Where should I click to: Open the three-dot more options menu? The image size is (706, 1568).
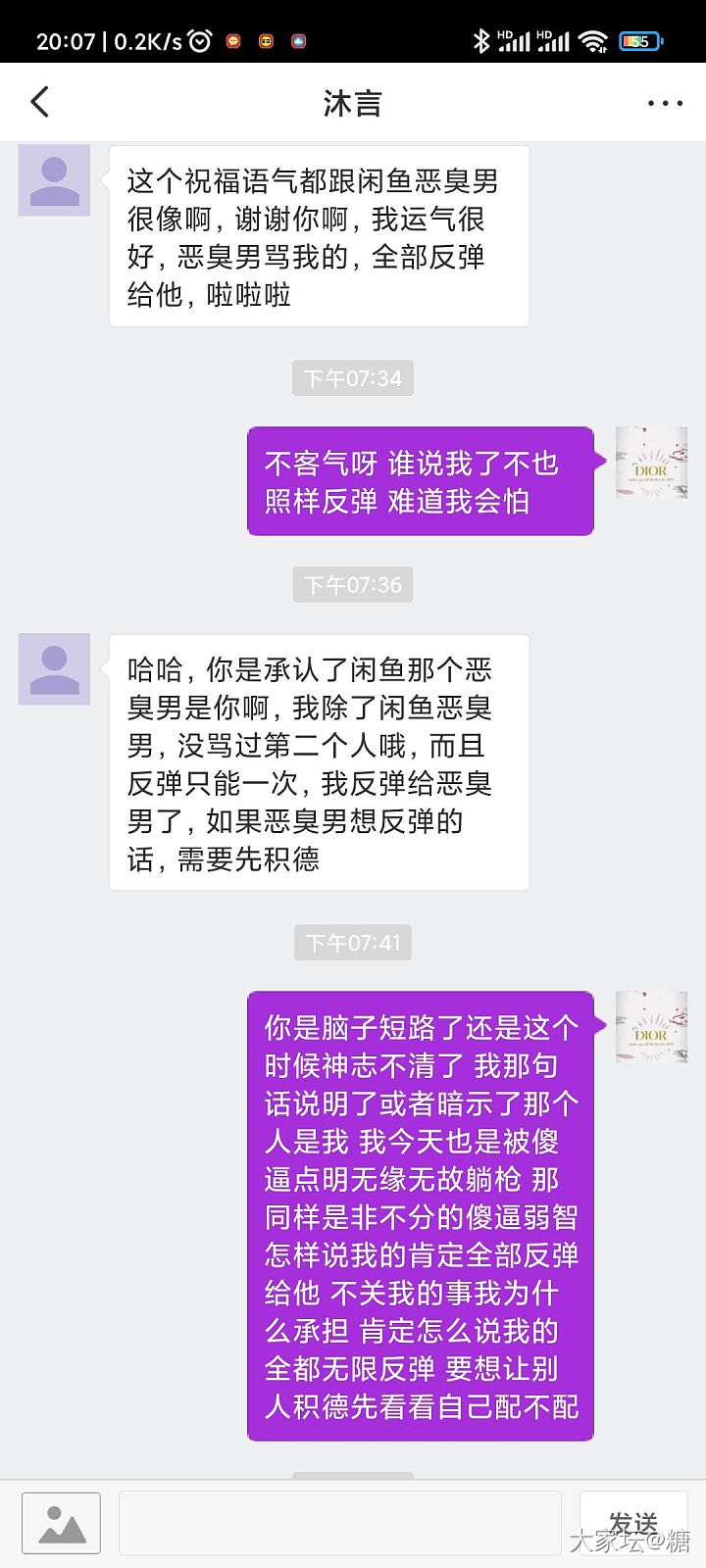click(665, 103)
